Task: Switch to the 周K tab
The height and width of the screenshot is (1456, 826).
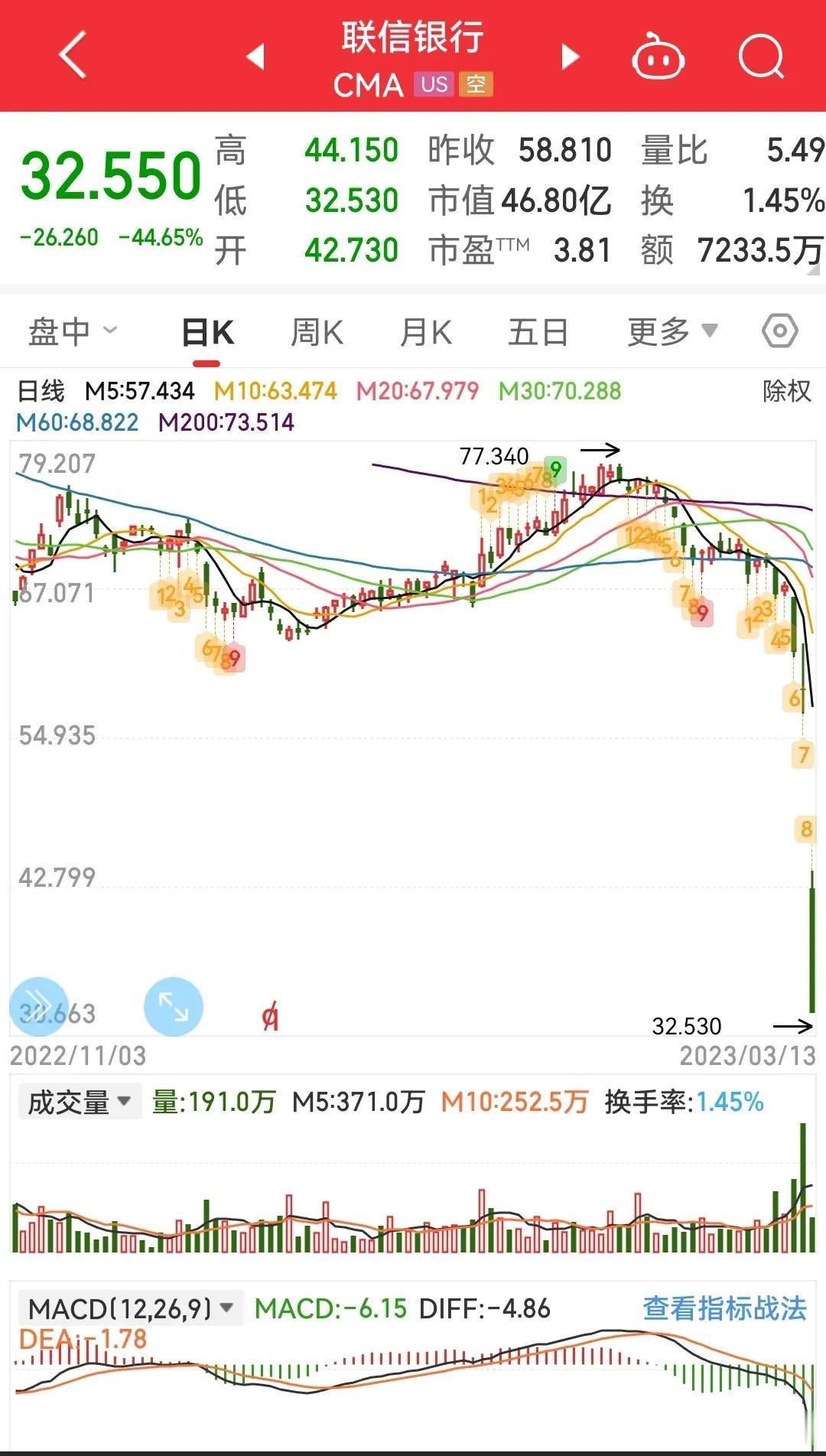Action: point(317,333)
